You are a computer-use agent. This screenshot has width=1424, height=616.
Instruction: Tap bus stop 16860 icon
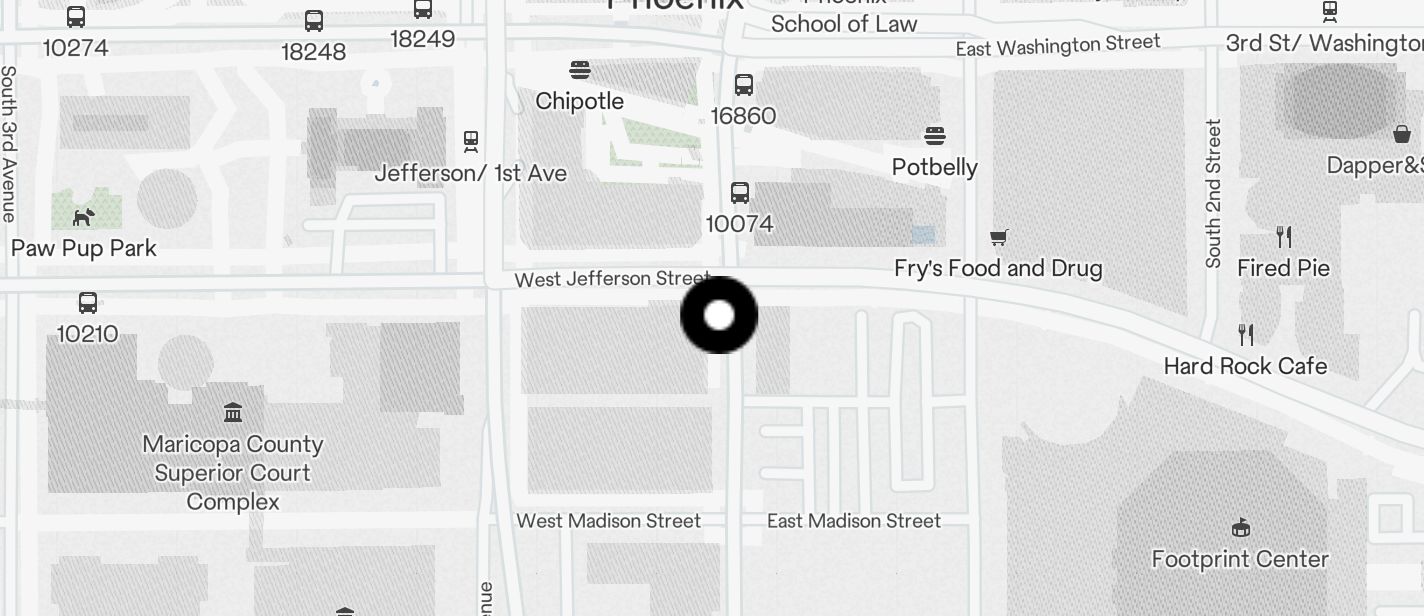[743, 85]
